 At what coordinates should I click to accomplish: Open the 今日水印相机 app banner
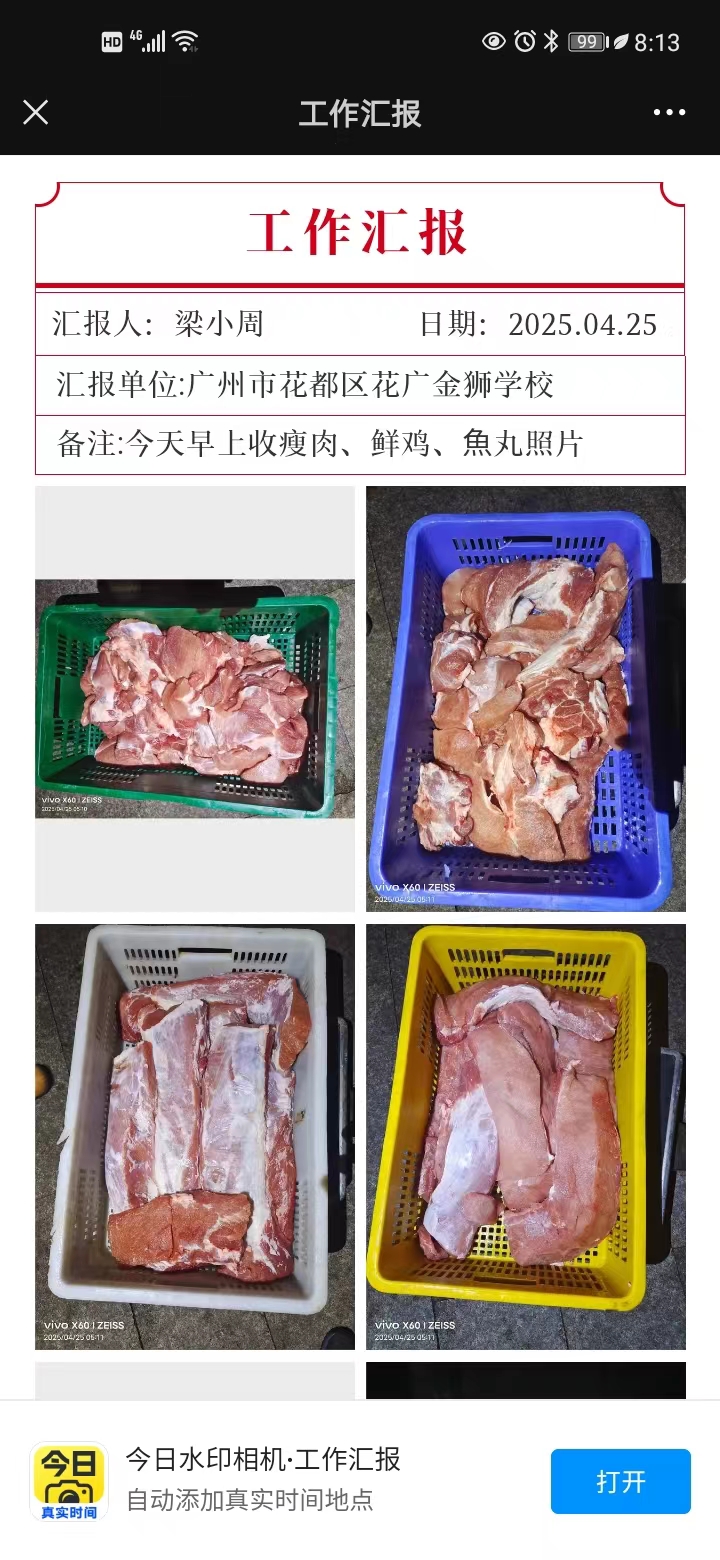[262, 1479]
